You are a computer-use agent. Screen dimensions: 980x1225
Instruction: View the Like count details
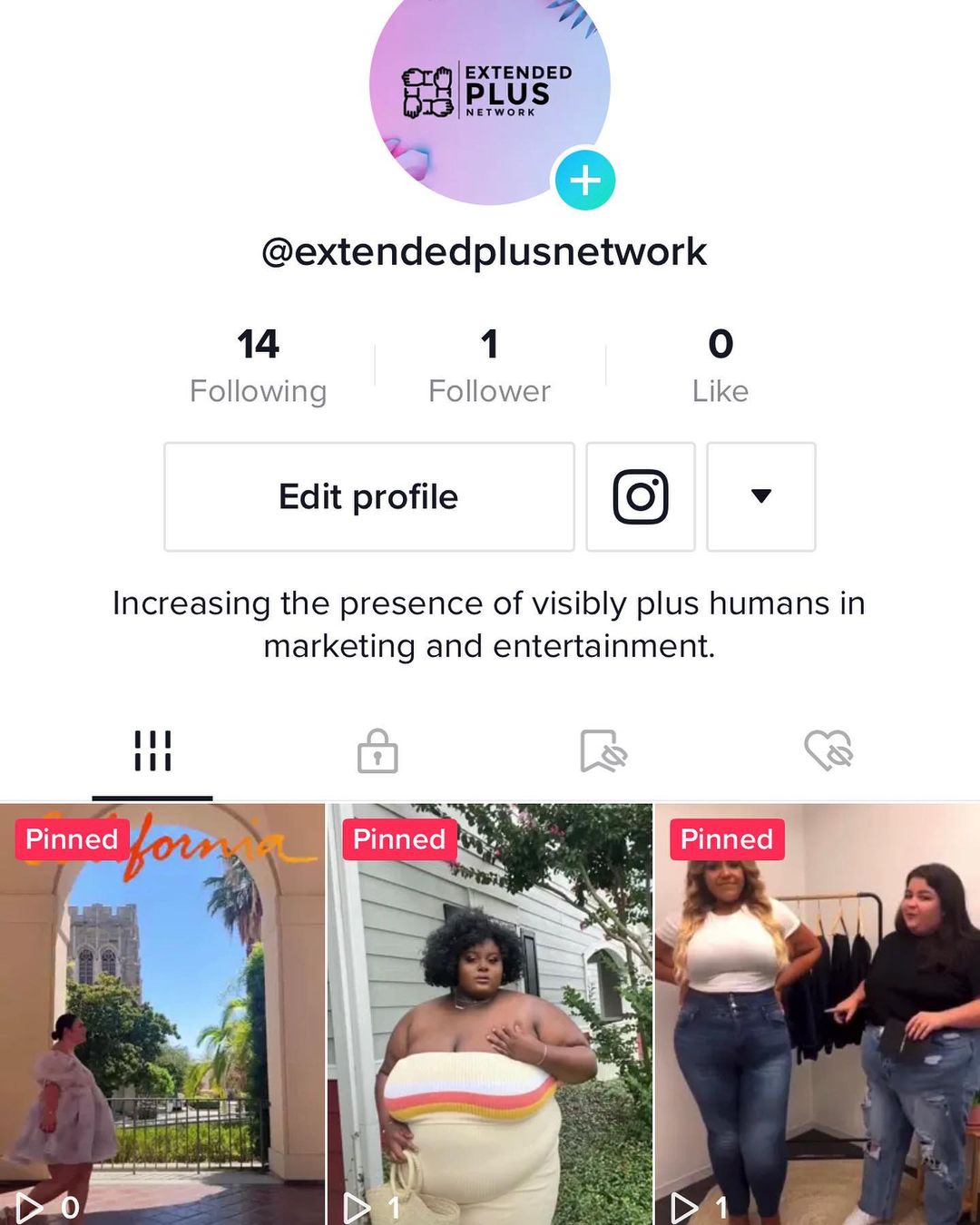coord(720,367)
